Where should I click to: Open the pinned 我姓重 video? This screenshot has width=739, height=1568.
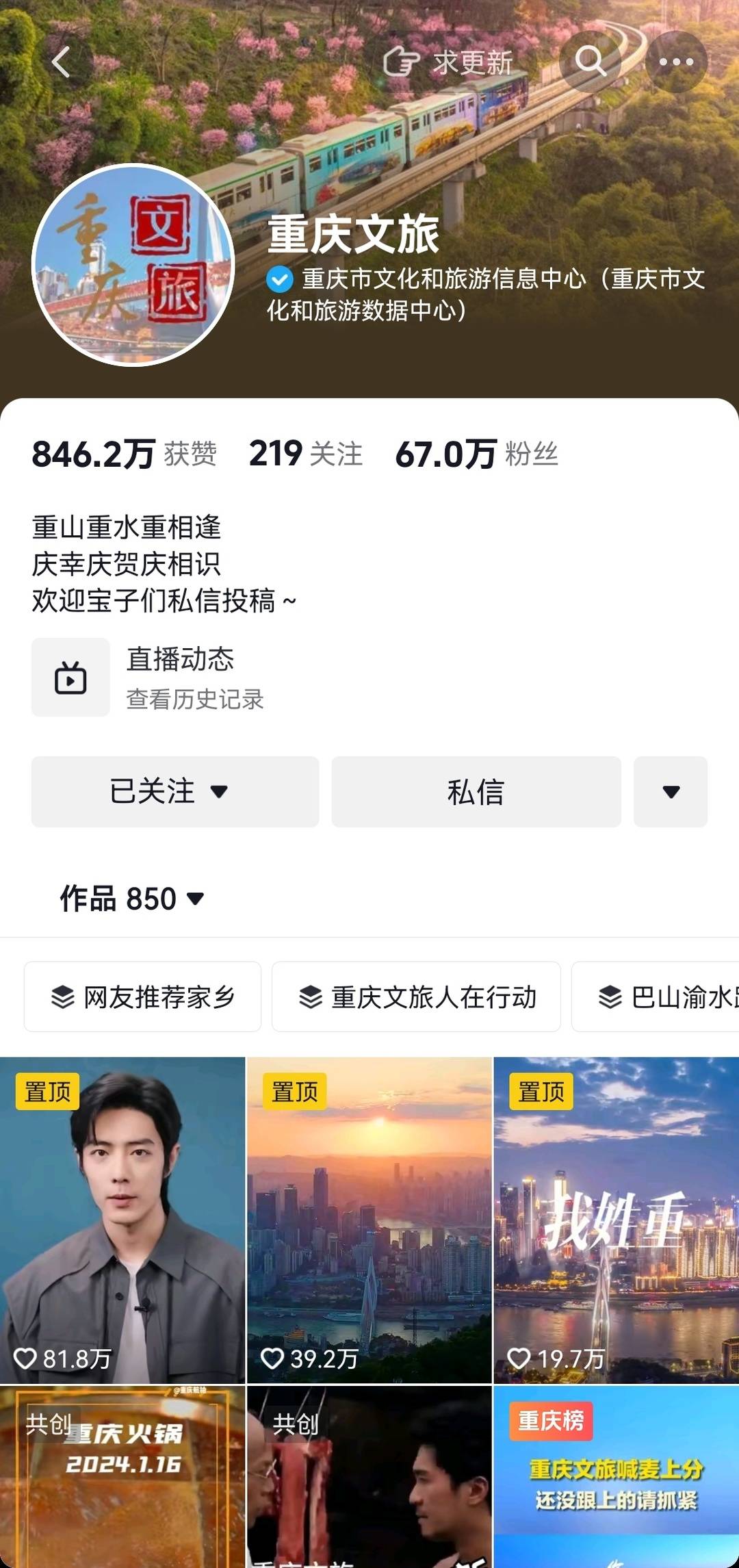tap(617, 1220)
